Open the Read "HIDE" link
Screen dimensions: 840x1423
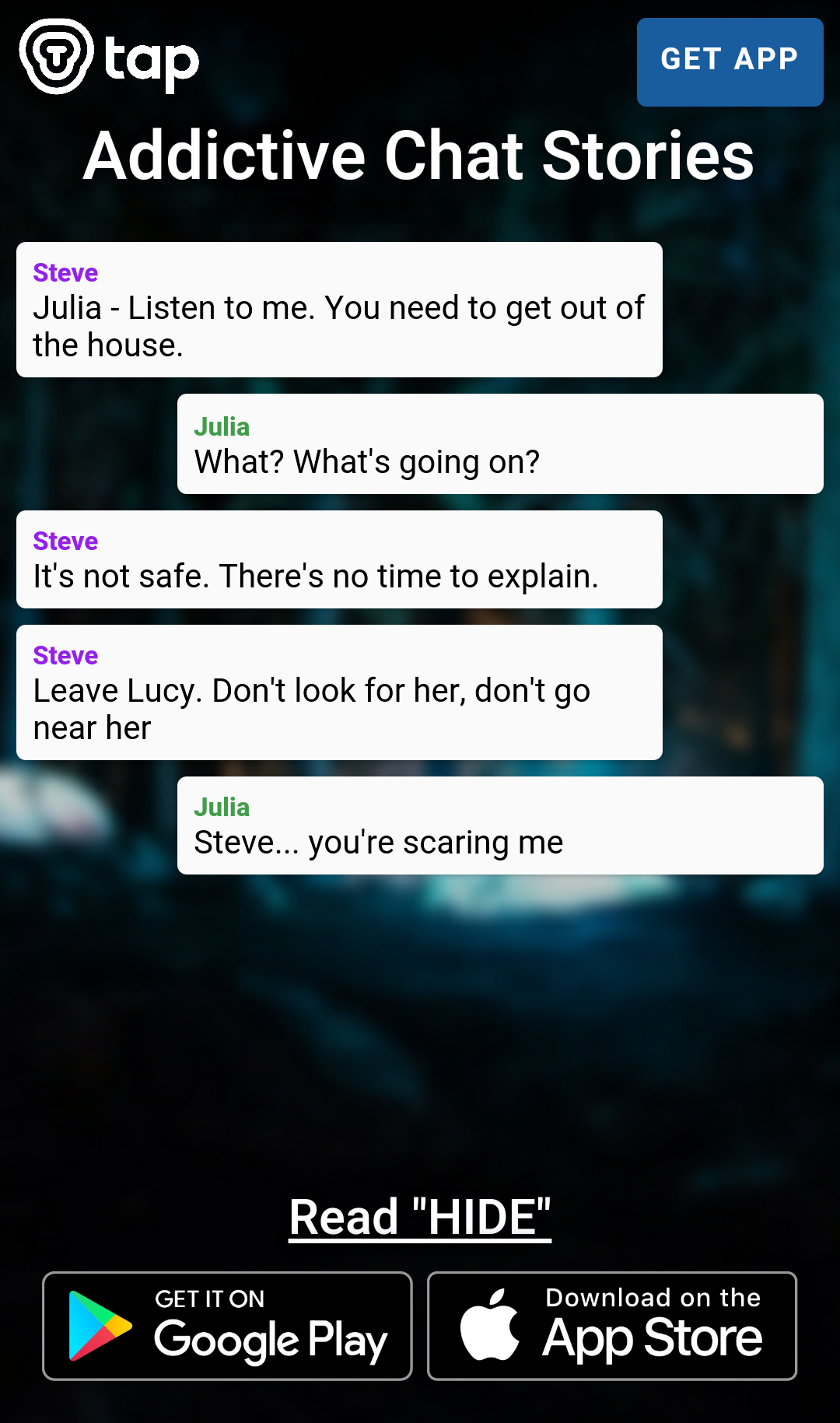[420, 1217]
